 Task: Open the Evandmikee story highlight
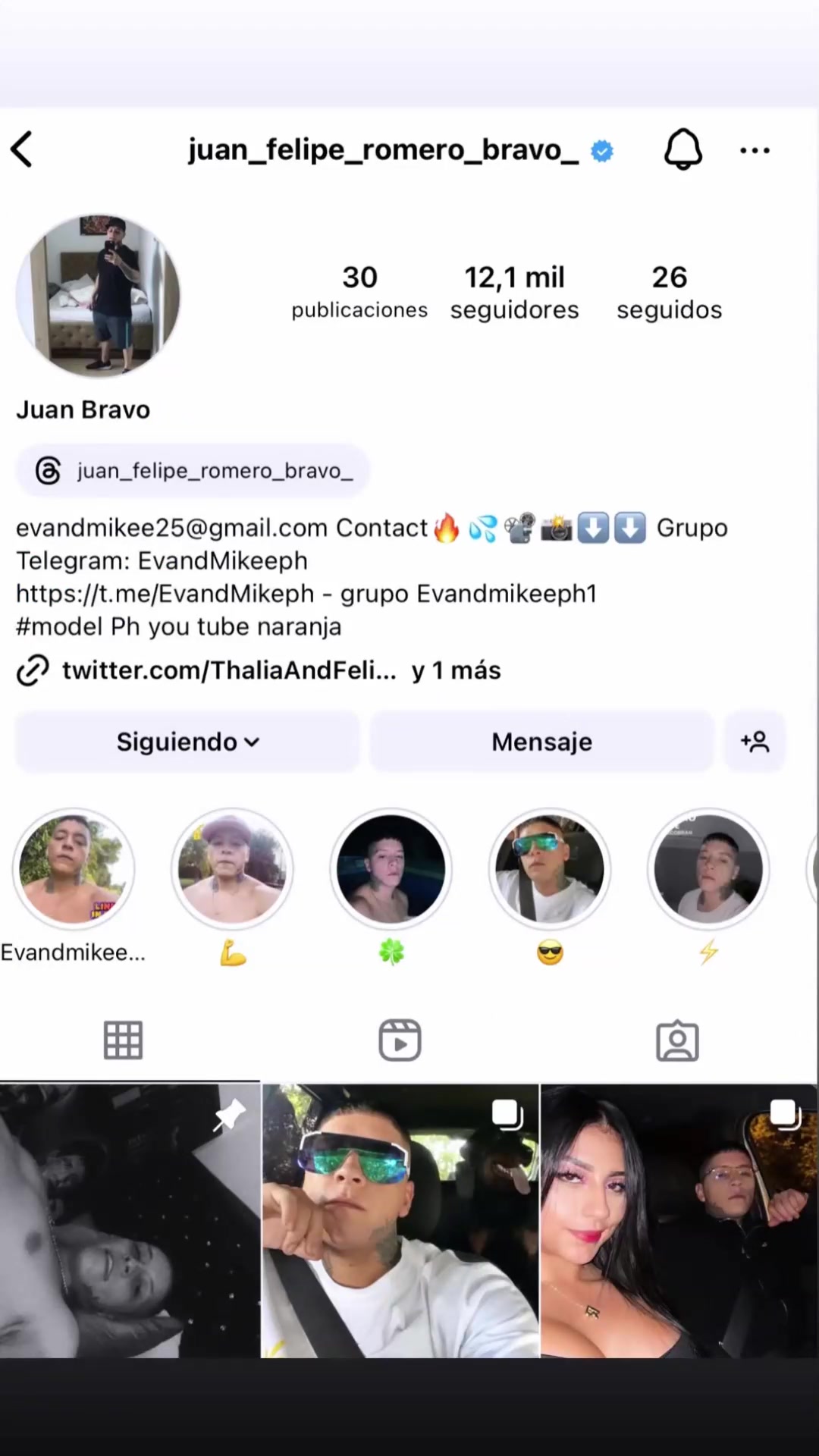(x=74, y=869)
